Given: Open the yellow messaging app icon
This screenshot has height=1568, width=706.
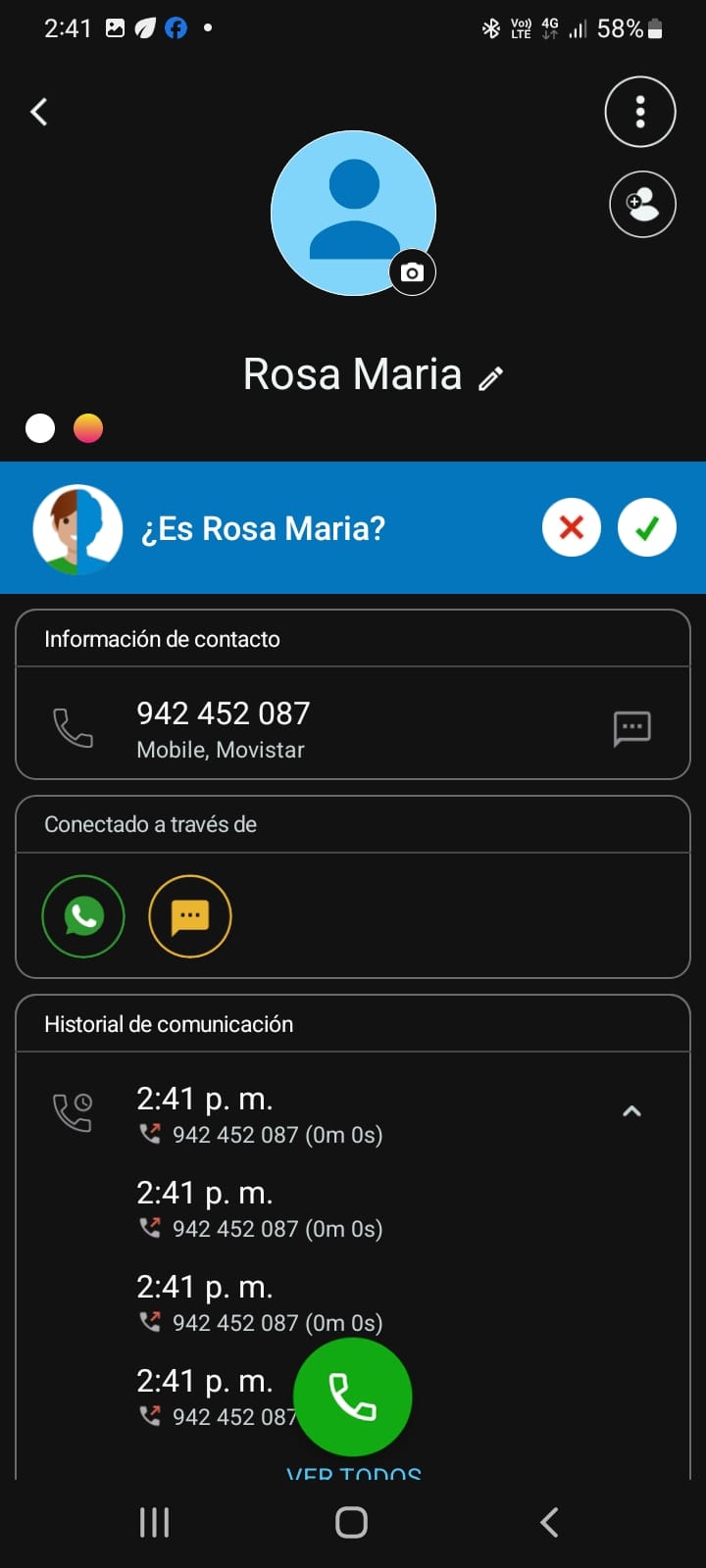Looking at the screenshot, I should (x=190, y=916).
